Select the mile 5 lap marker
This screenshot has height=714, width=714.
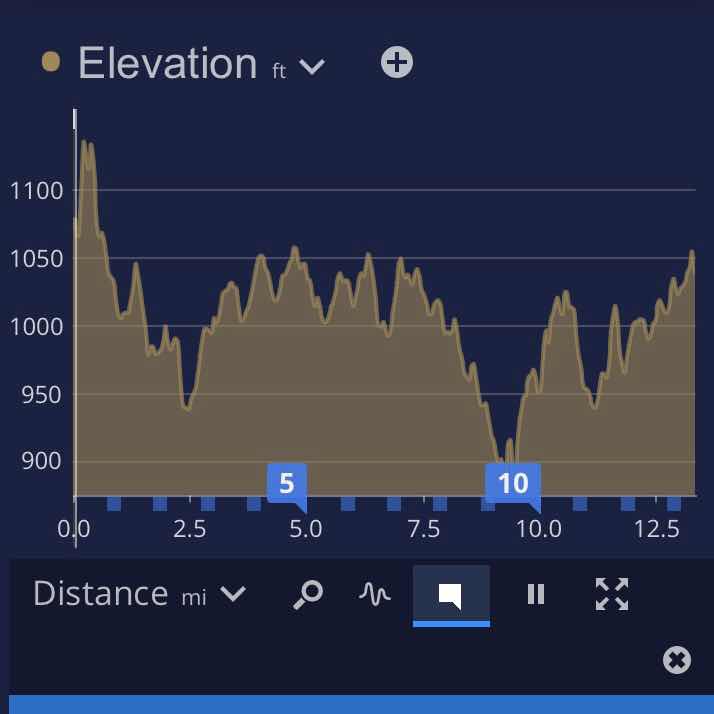pos(287,483)
